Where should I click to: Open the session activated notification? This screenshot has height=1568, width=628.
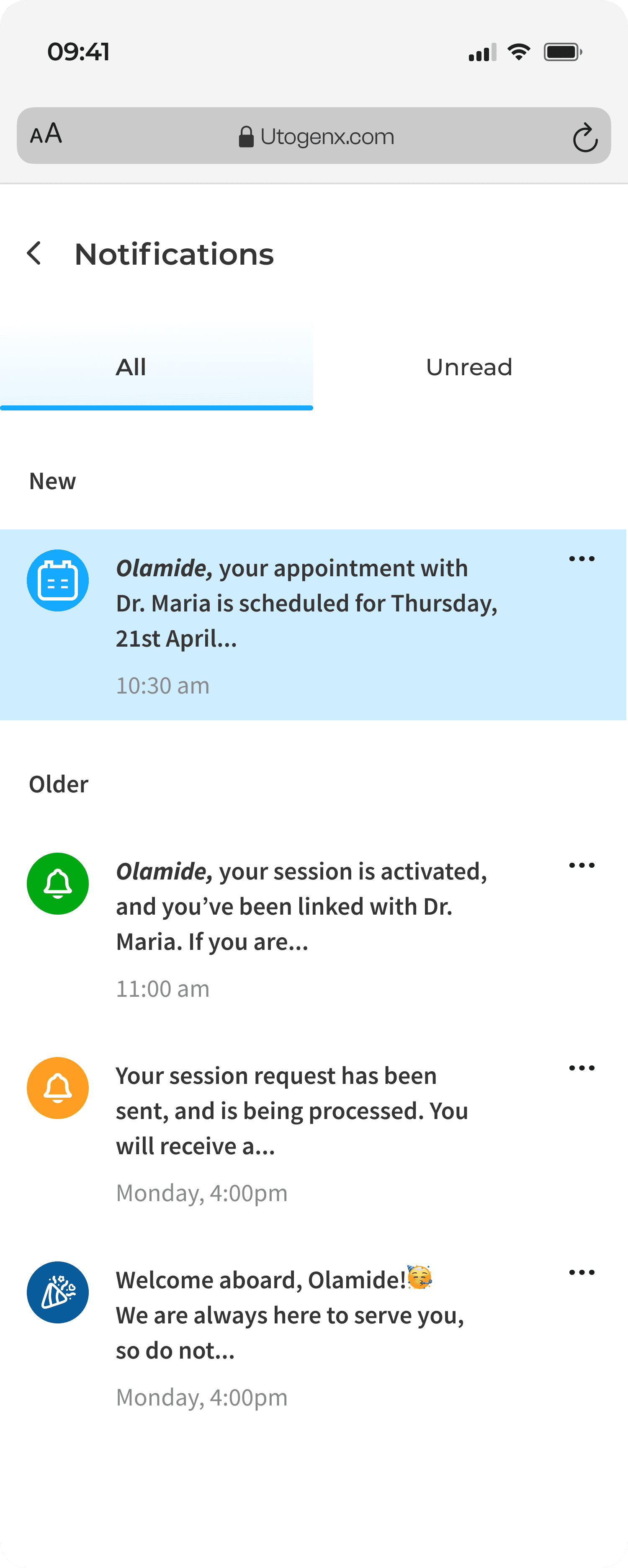[301, 907]
